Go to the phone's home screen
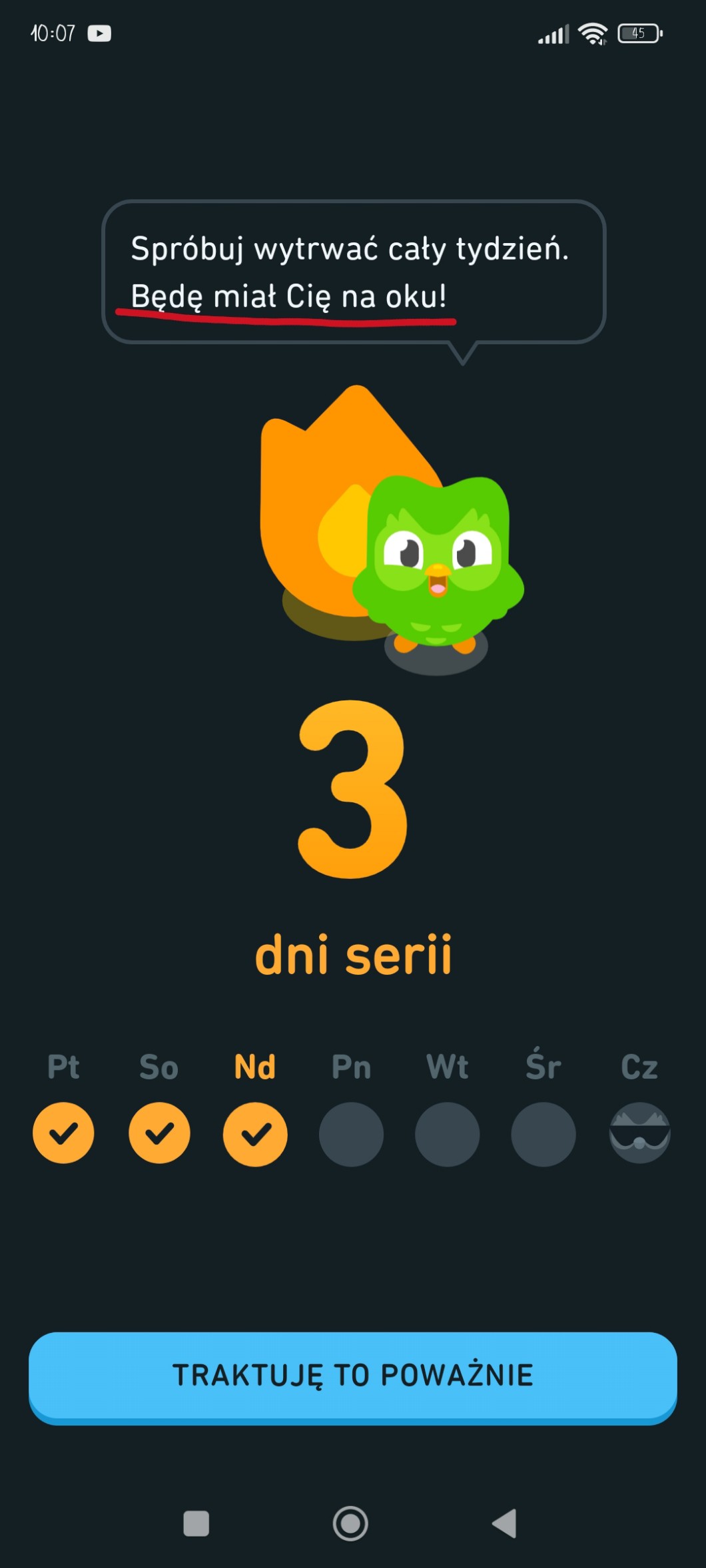The height and width of the screenshot is (1568, 706). (350, 1523)
